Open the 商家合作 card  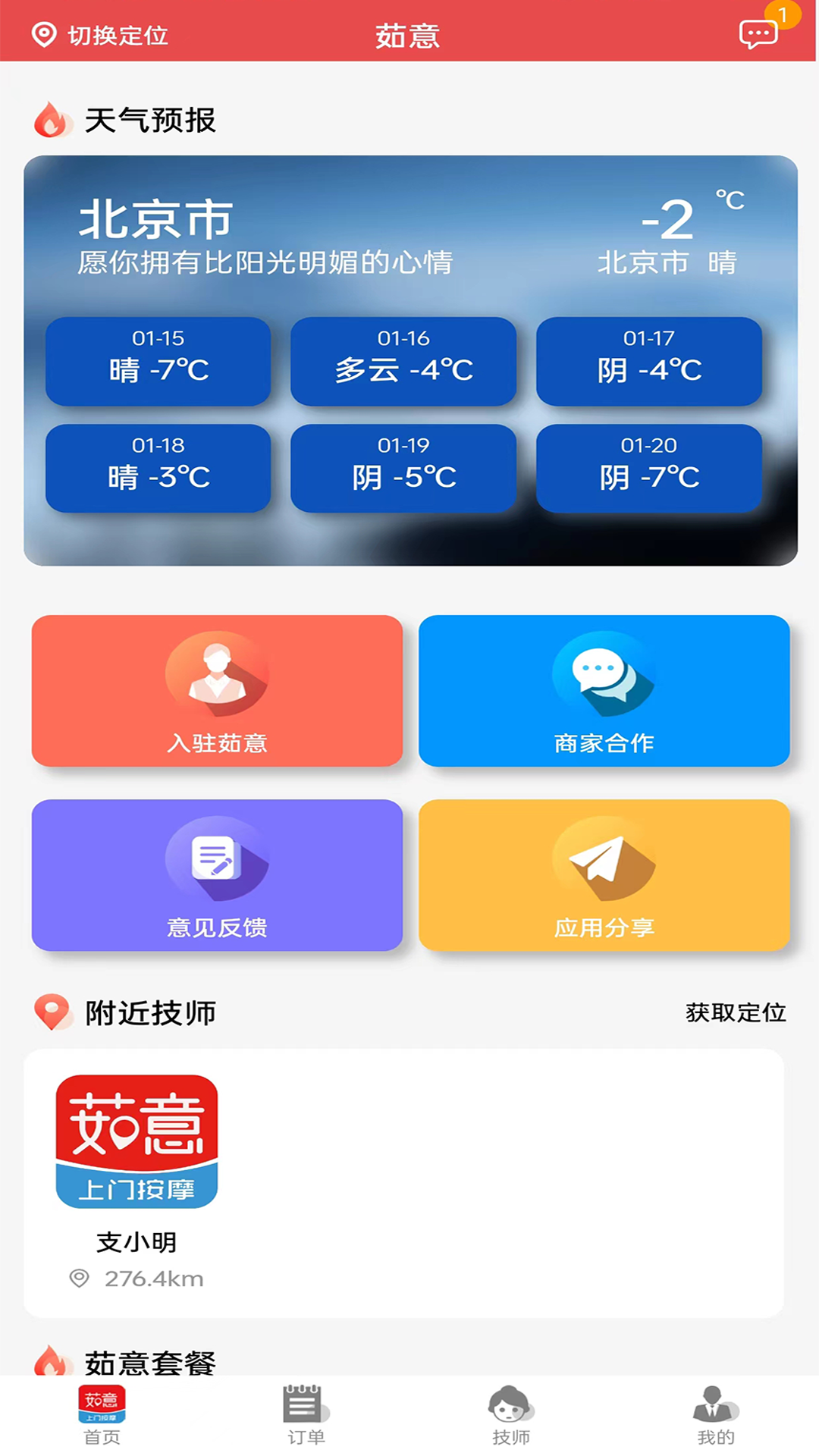pyautogui.click(x=604, y=691)
